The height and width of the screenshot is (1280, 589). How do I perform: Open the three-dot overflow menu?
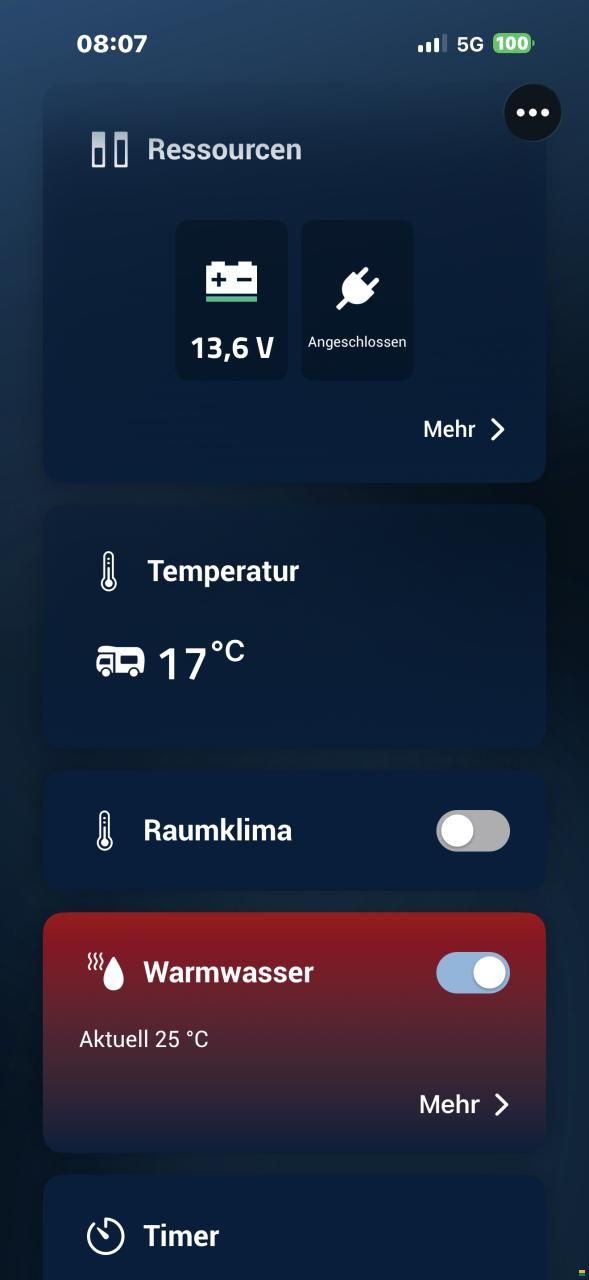[533, 112]
